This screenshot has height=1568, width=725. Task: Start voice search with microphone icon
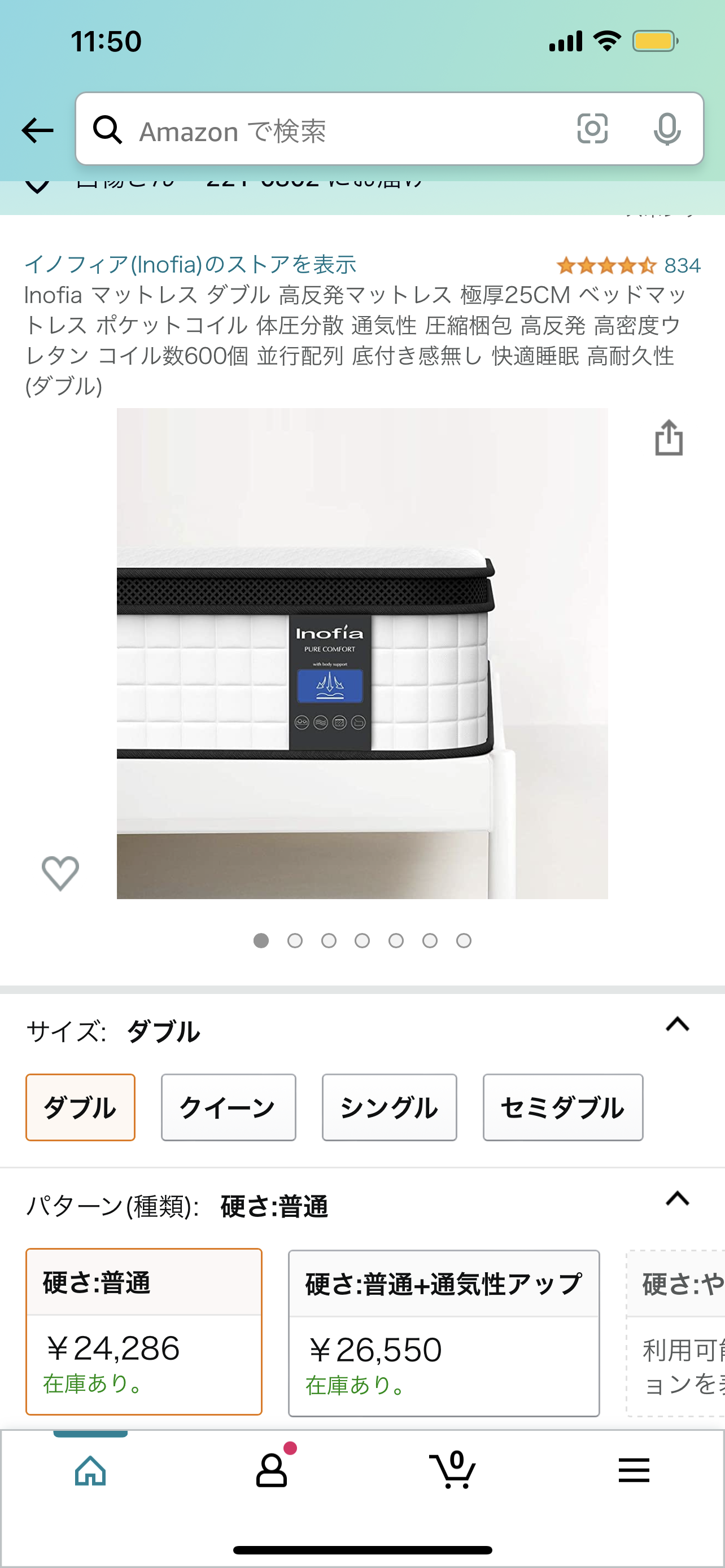click(x=667, y=129)
